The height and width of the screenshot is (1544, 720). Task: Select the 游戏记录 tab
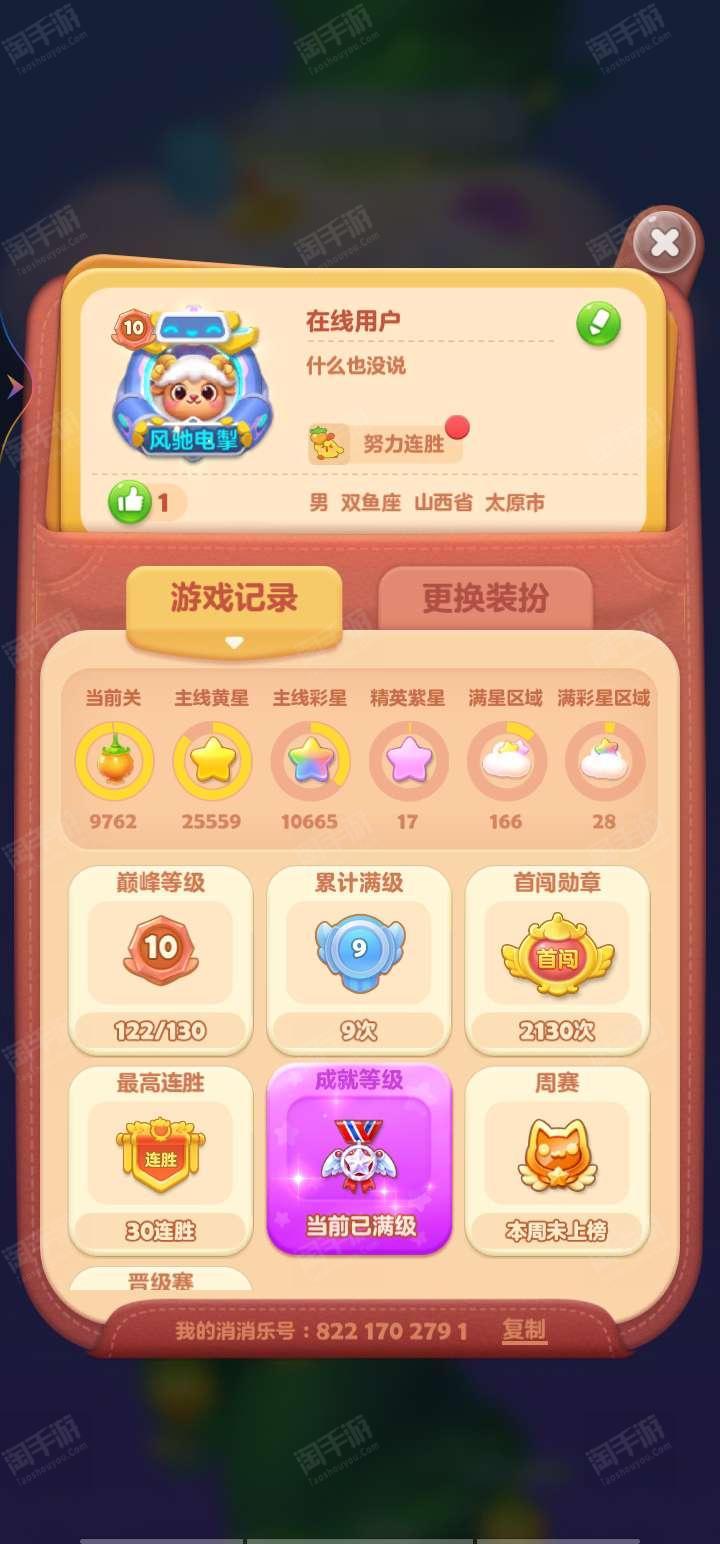click(x=234, y=599)
